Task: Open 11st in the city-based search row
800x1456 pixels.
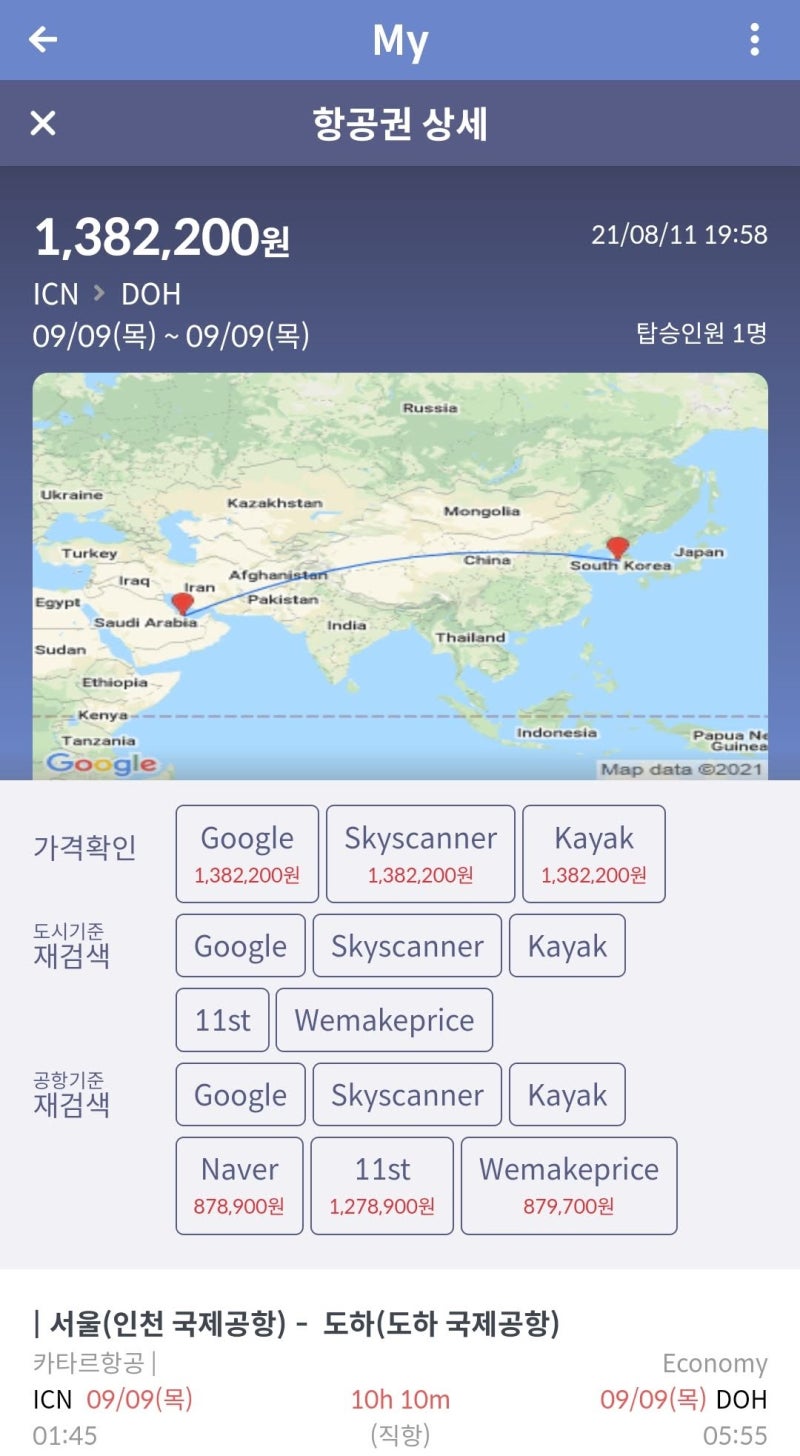Action: point(221,1019)
